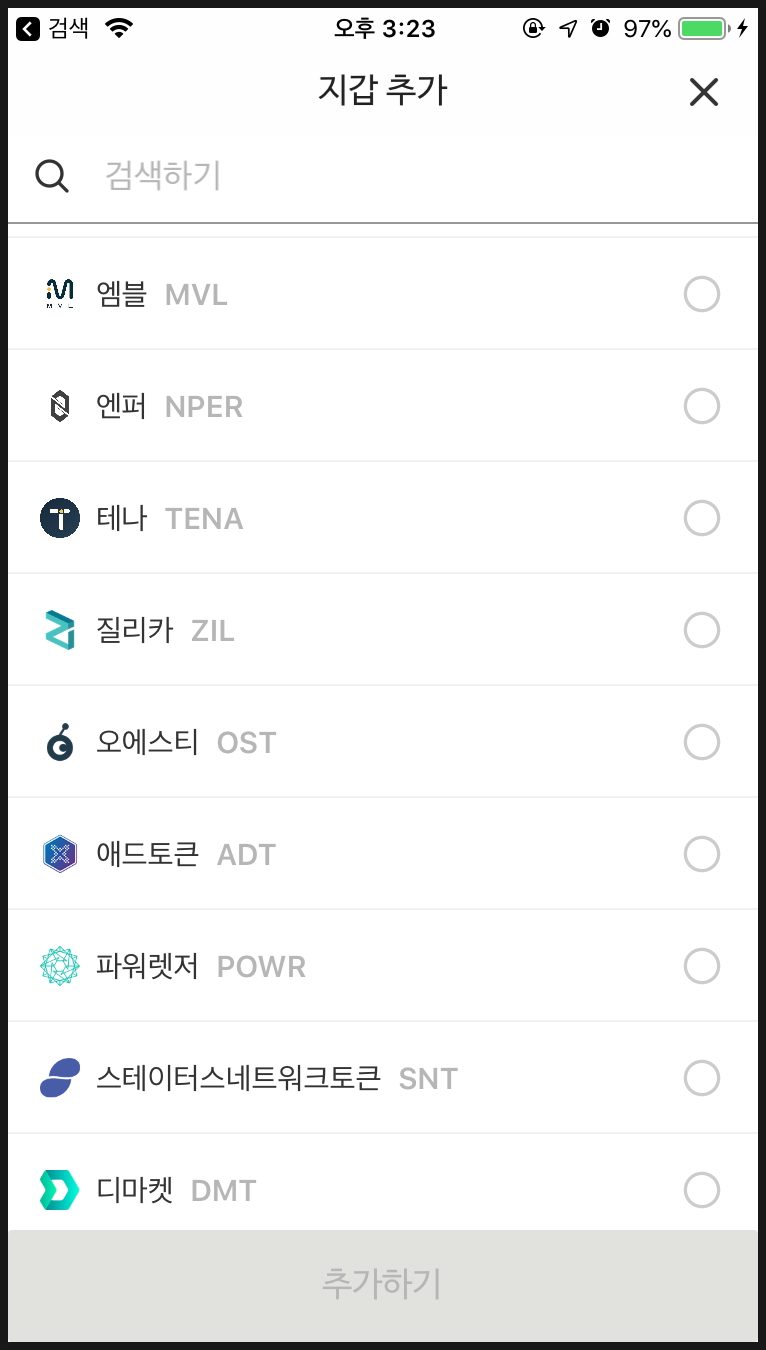Click the OST 오에스티 coin icon

(x=59, y=742)
